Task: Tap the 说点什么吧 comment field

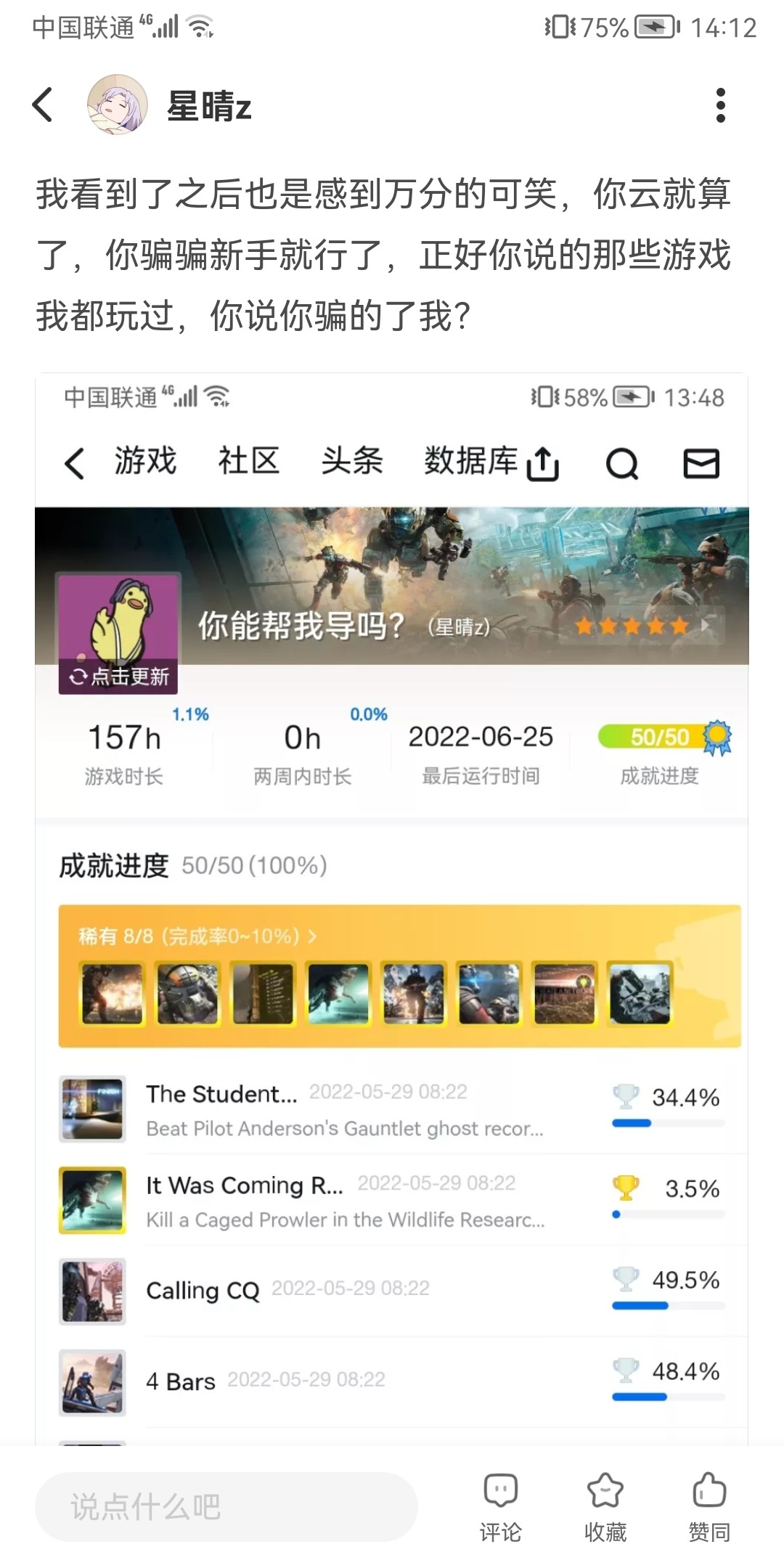Action: pyautogui.click(x=226, y=1507)
